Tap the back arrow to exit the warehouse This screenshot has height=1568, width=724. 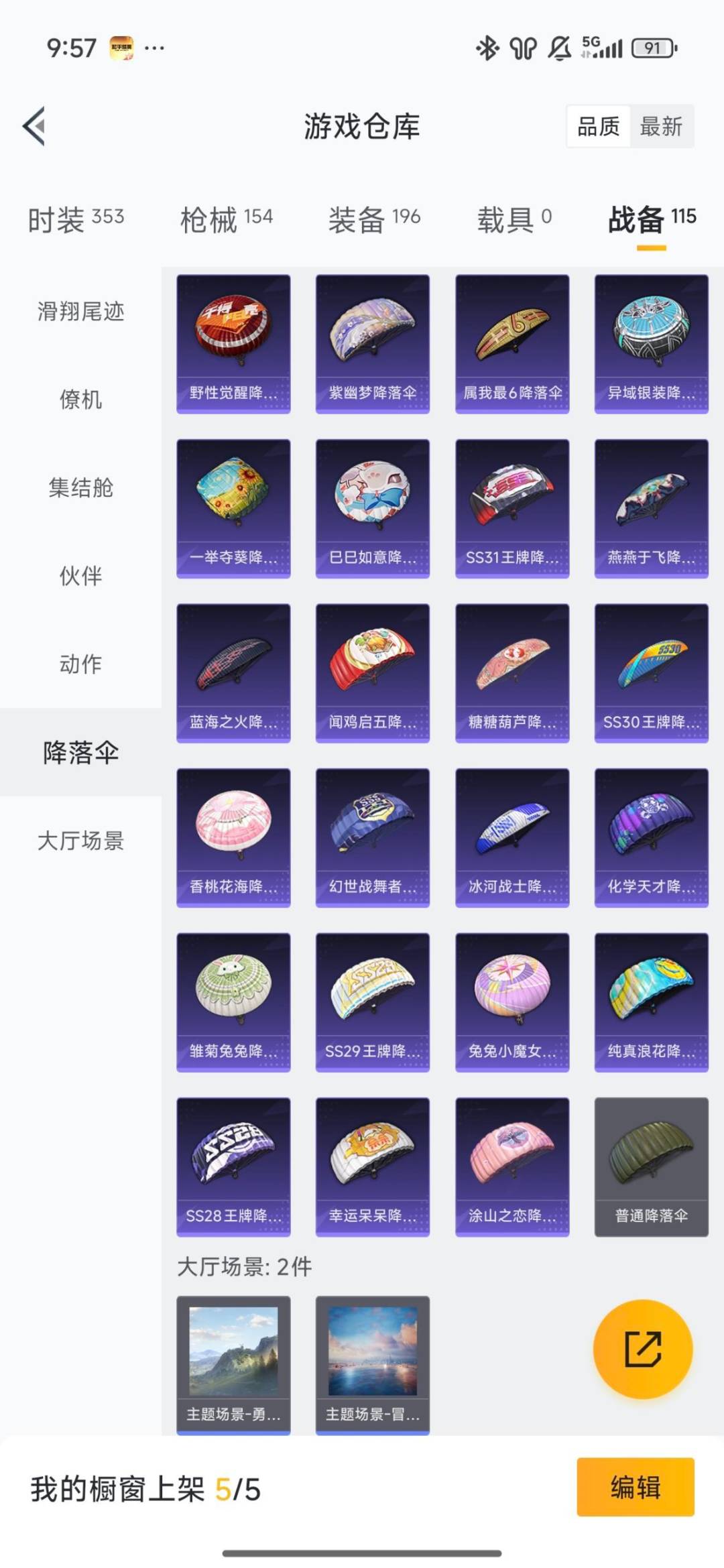pyautogui.click(x=35, y=127)
